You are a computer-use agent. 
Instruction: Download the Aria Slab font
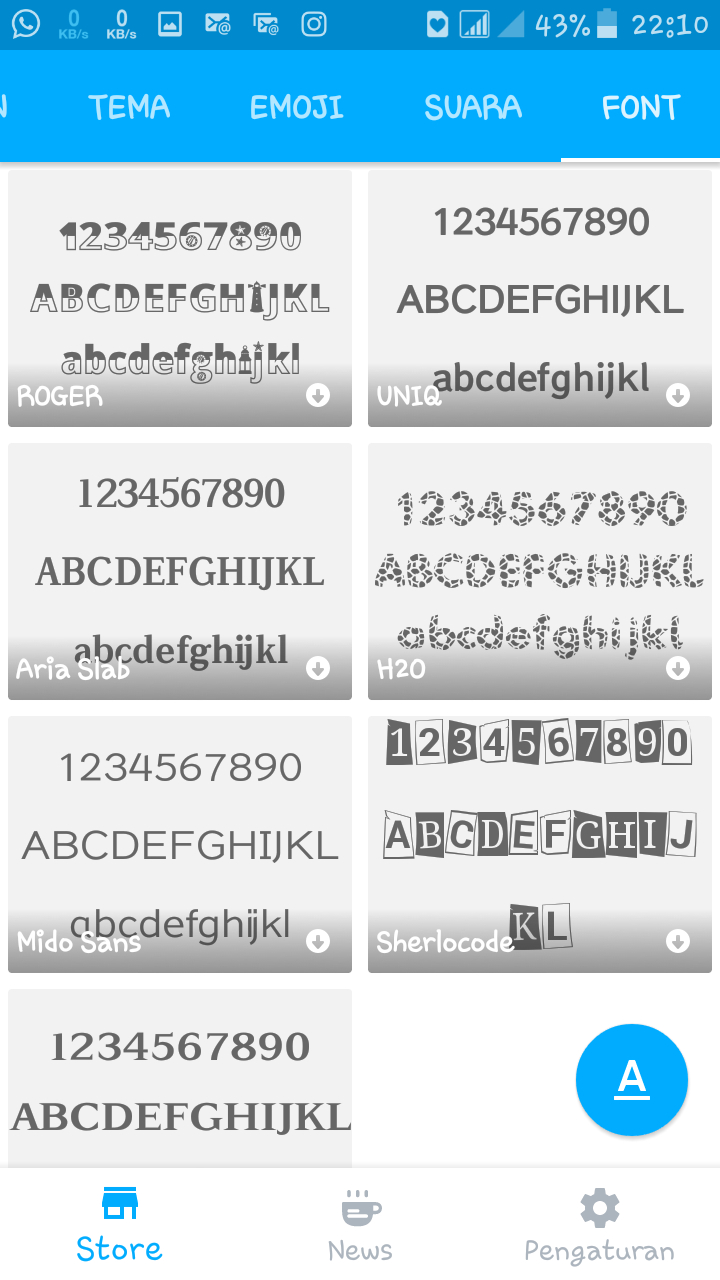click(318, 668)
